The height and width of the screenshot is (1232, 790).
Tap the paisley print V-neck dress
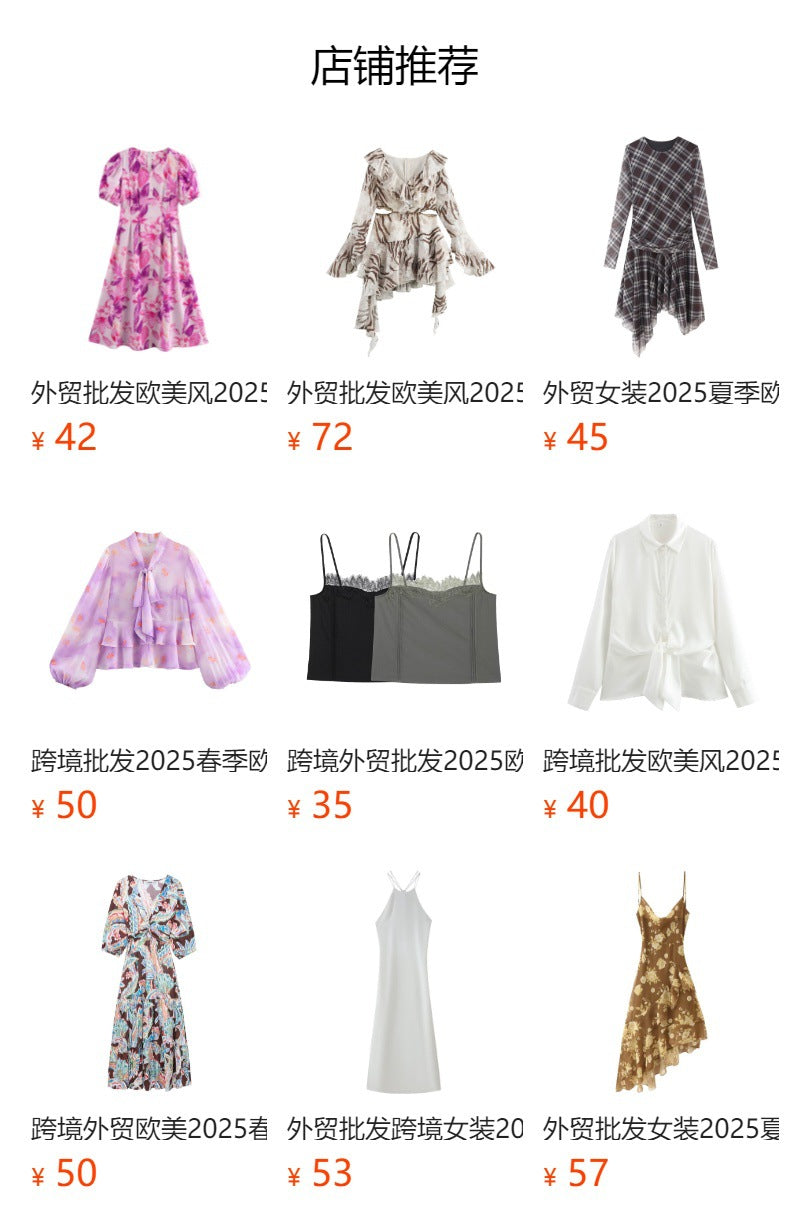coord(149,984)
